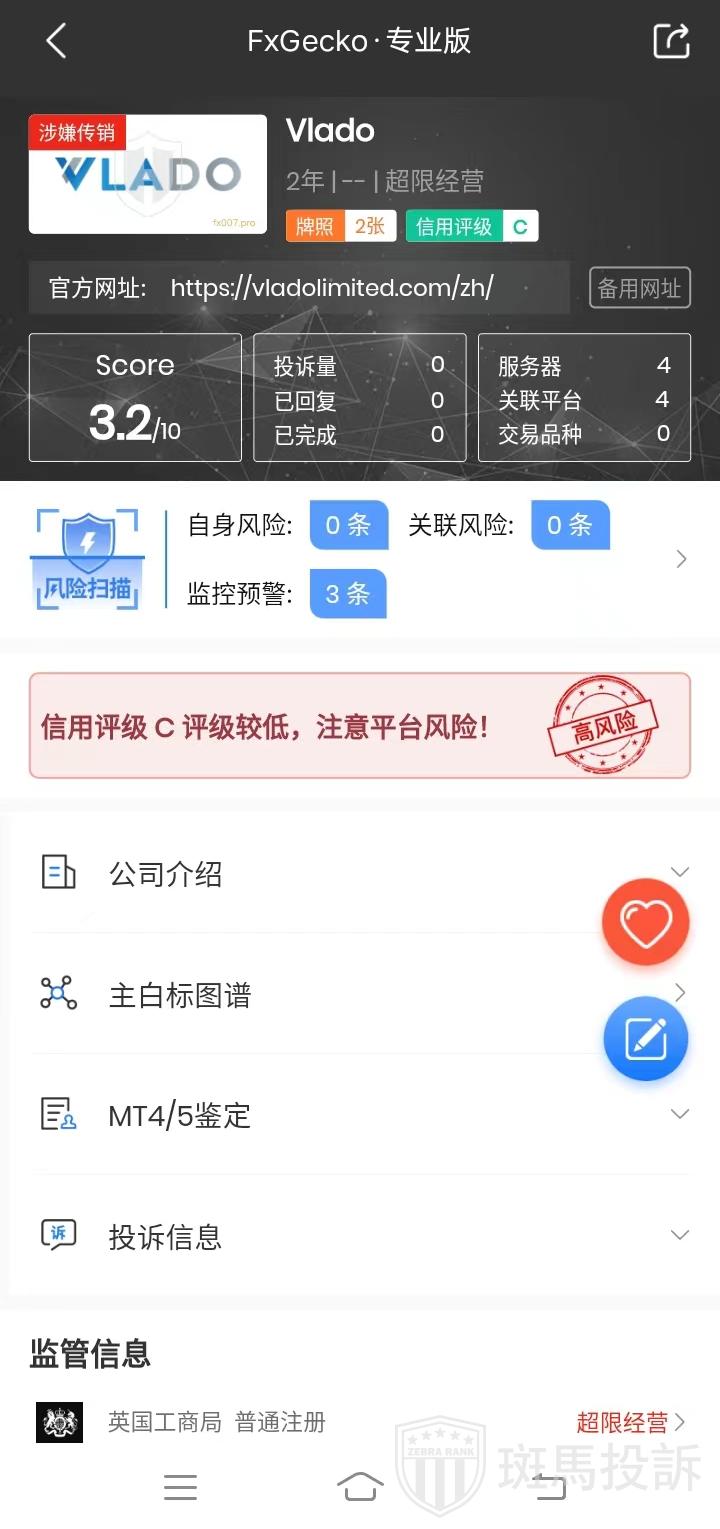The width and height of the screenshot is (720, 1529).
Task: View the 信用评级 C high risk warning banner
Action: [x=359, y=726]
